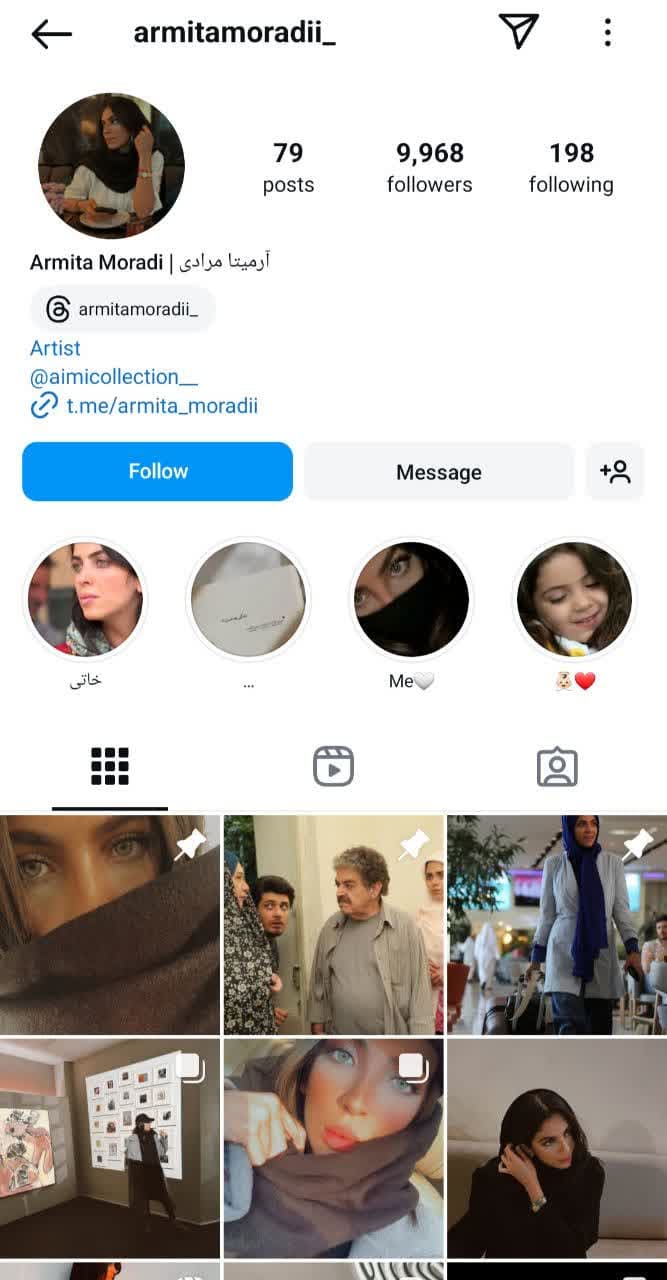Tap the suggested people add-user icon
The width and height of the screenshot is (667, 1280).
(614, 472)
